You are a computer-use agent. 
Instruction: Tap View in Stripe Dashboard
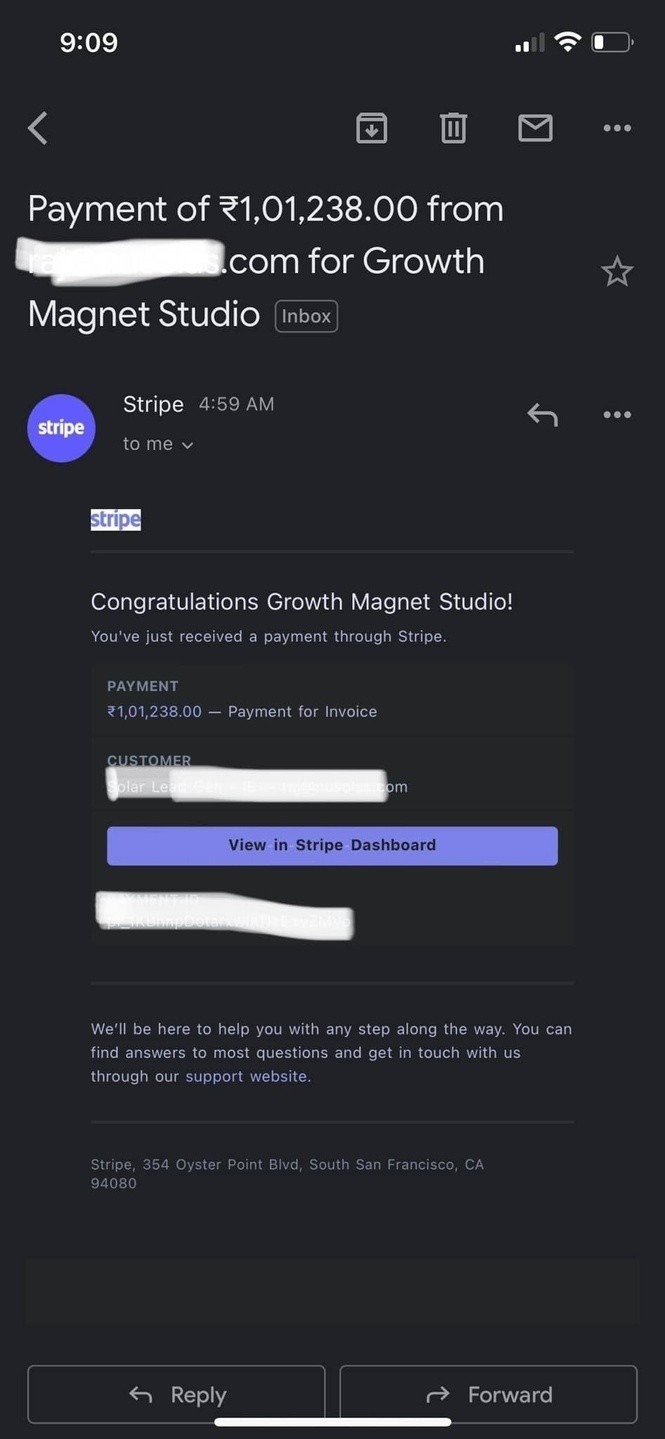tap(332, 845)
